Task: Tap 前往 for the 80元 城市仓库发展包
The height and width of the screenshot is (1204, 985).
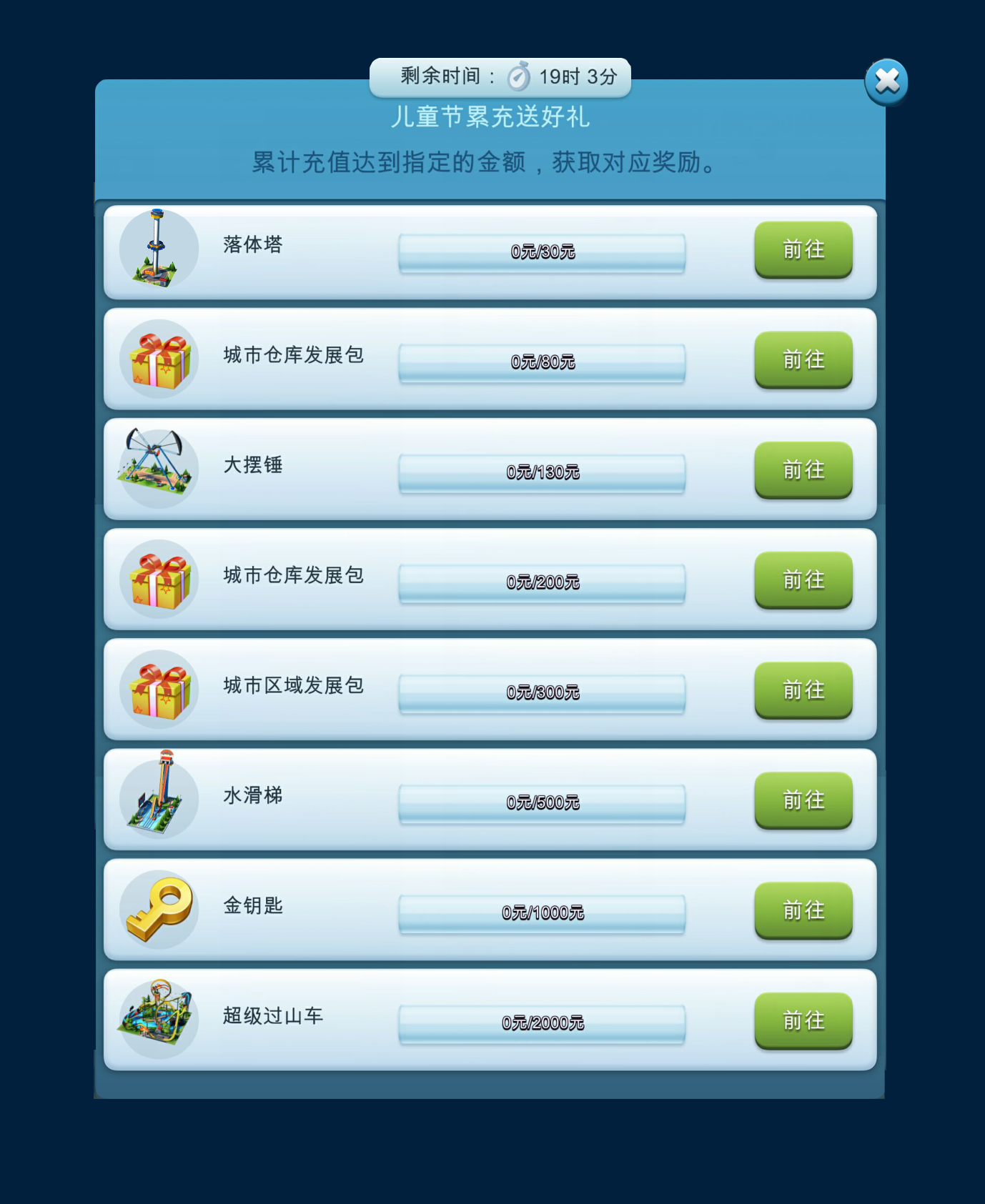Action: pos(803,359)
